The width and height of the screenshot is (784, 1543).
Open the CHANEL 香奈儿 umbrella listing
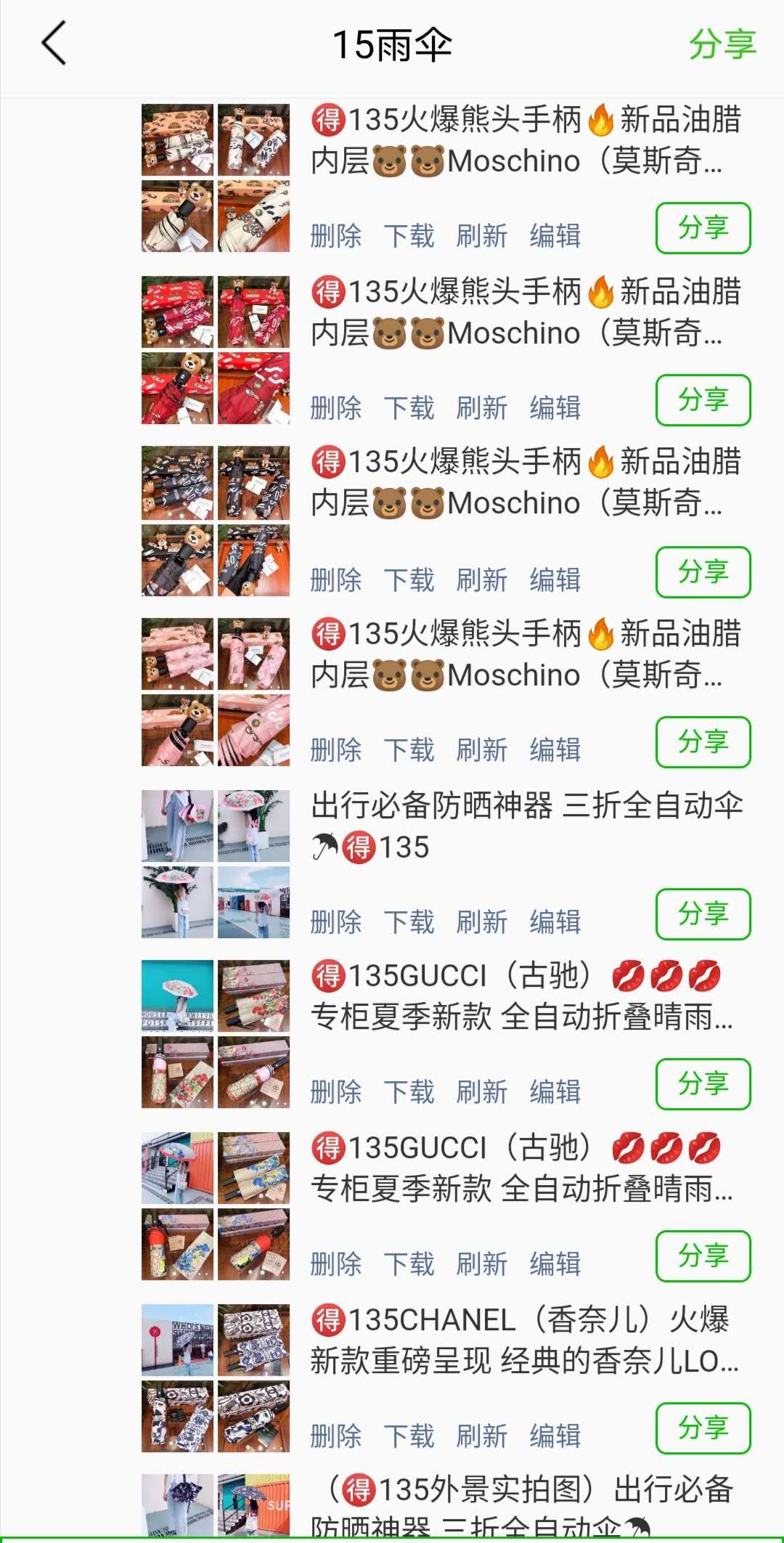(523, 1340)
